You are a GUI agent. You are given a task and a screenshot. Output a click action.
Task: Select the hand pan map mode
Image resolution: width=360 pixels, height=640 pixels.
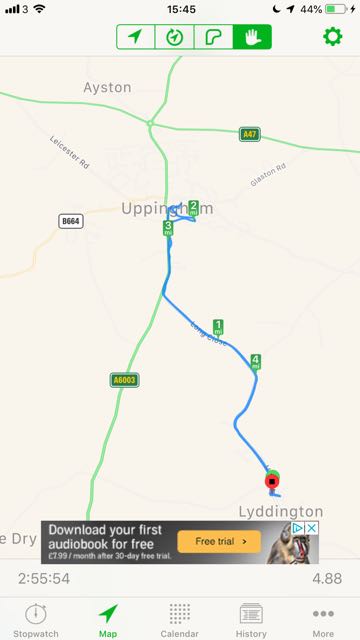[252, 37]
